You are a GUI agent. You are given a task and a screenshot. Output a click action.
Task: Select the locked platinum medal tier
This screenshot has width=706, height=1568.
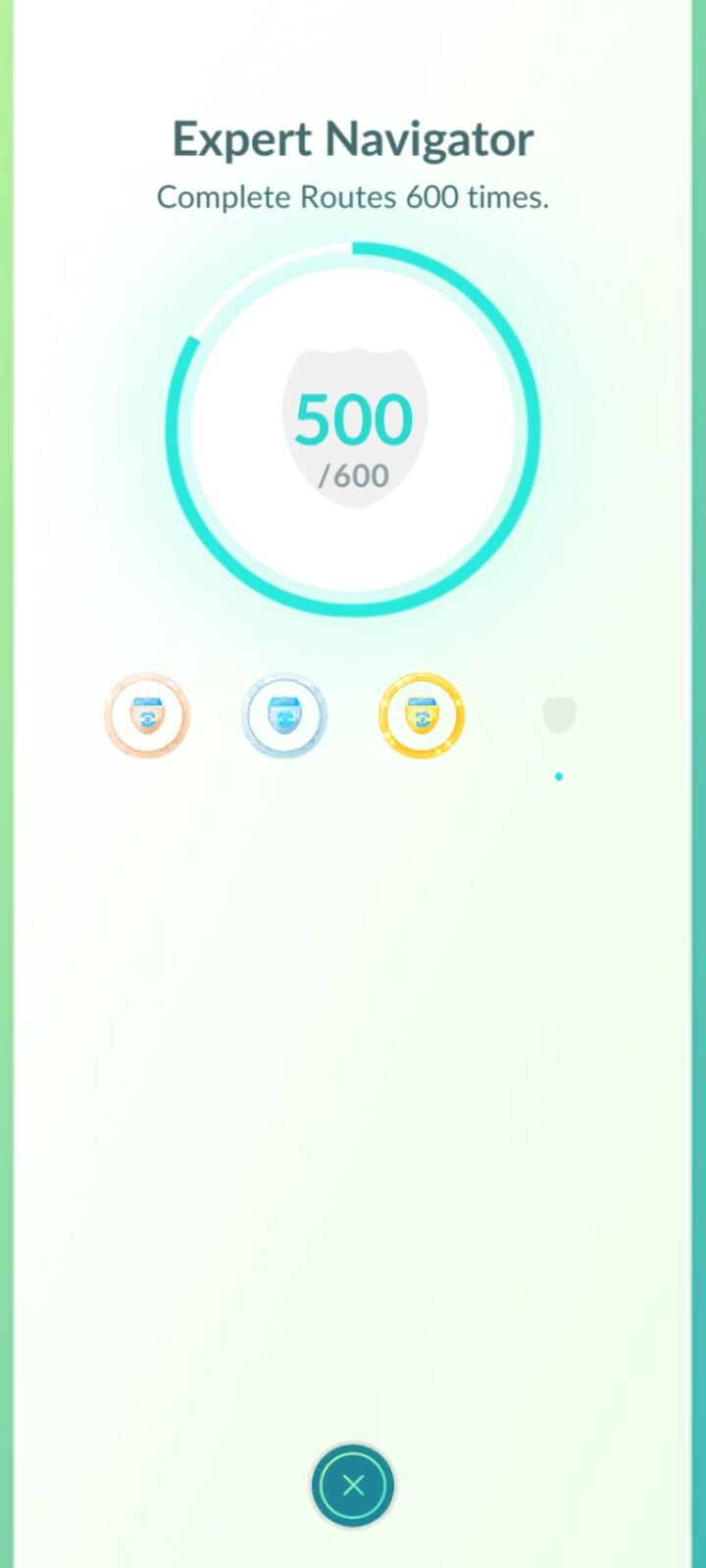tap(559, 715)
